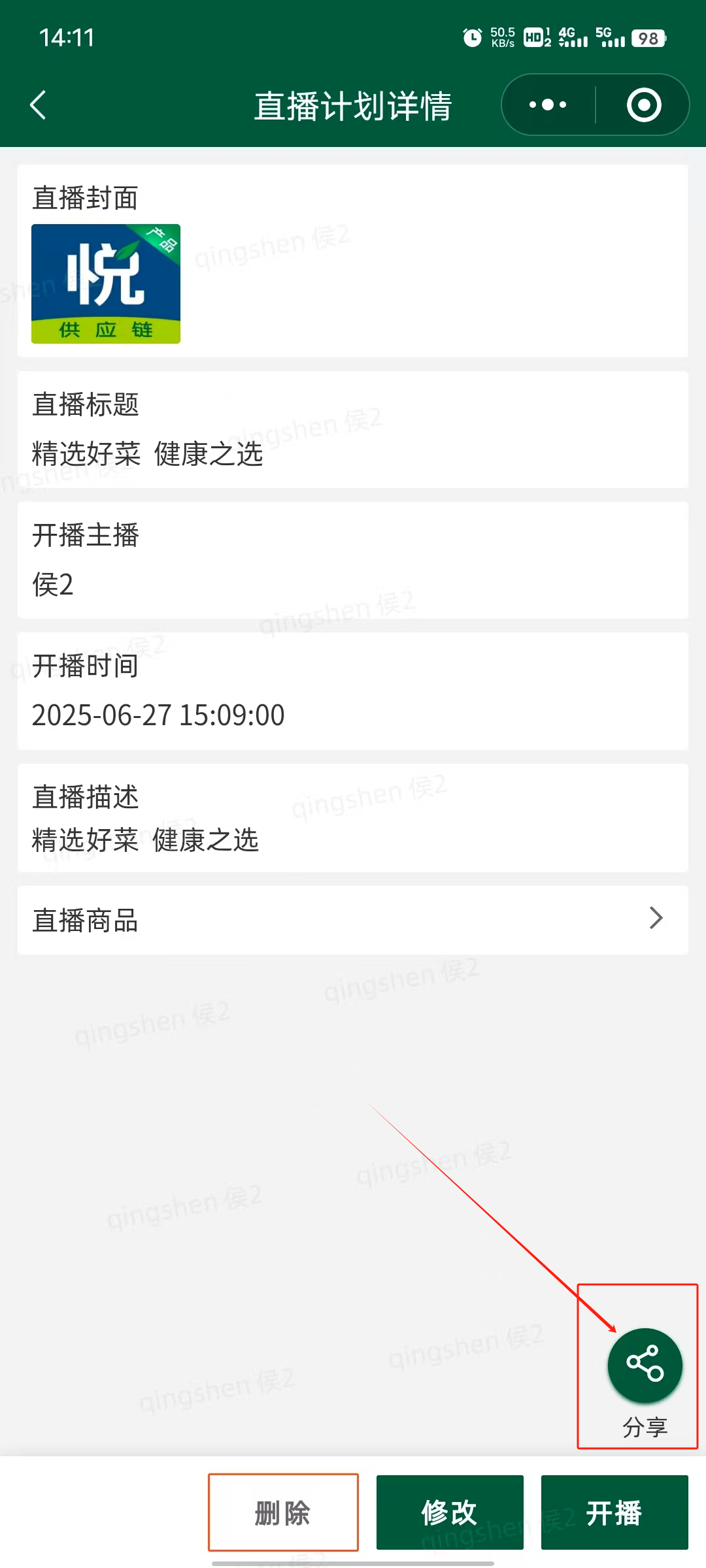Share this live broadcast plan

[x=645, y=1365]
